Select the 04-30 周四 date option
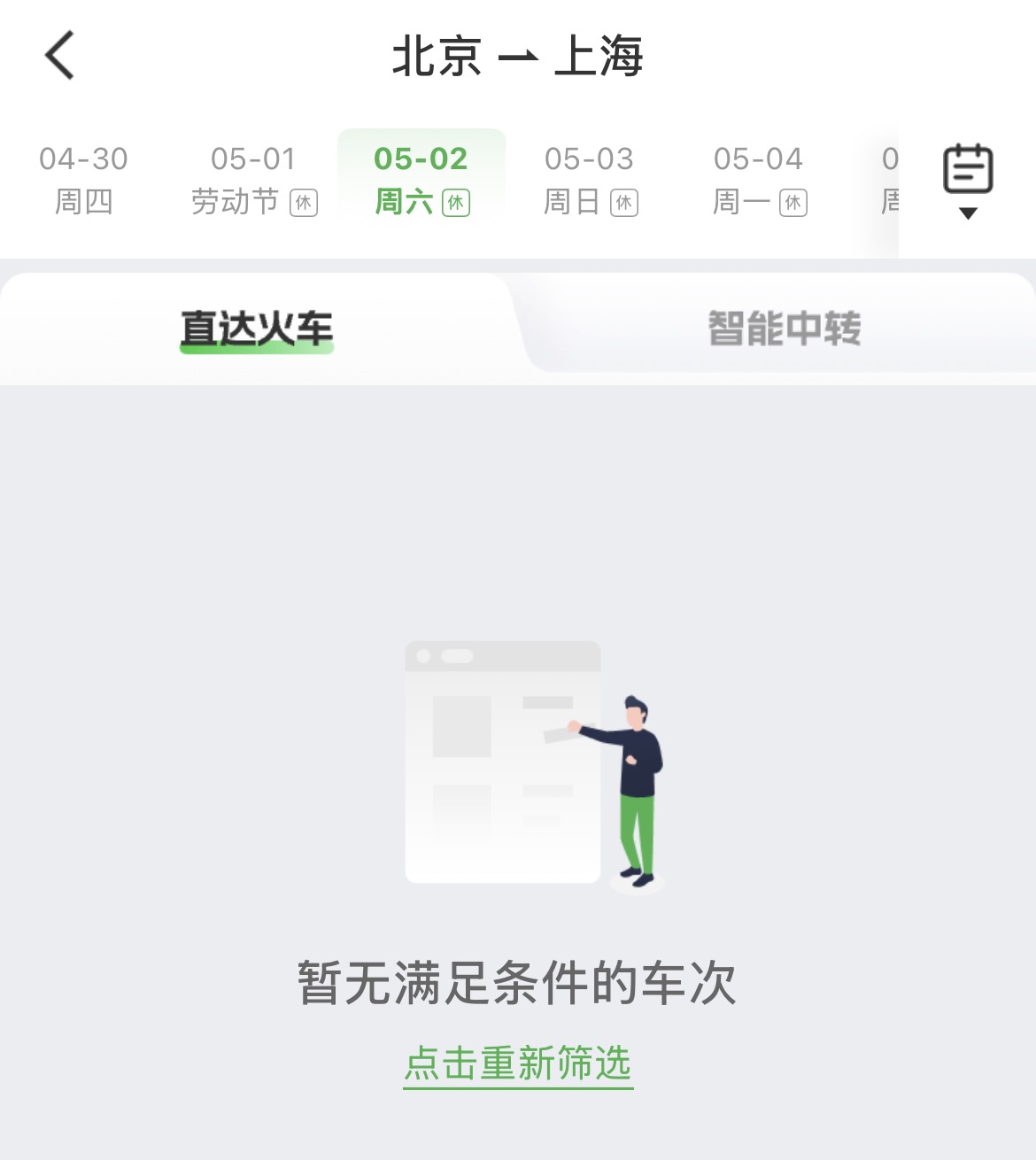 click(85, 177)
